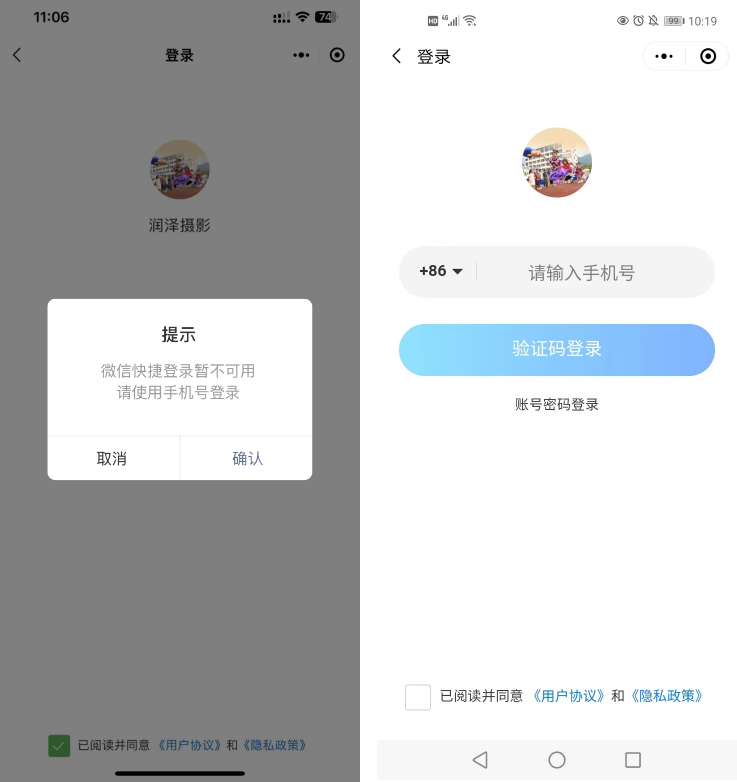This screenshot has width=737, height=782.
Task: Go to home via the circle button
Action: 557,760
